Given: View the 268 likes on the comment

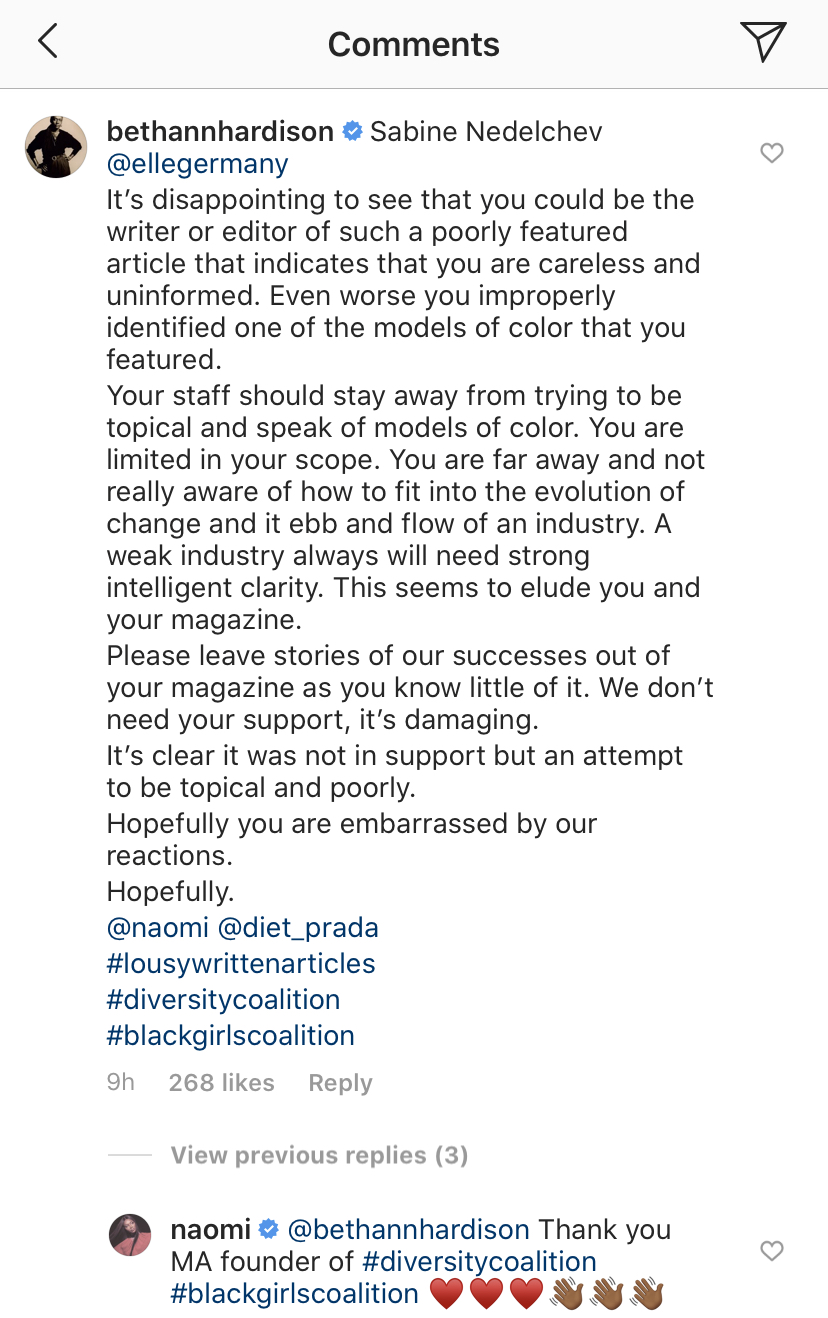Looking at the screenshot, I should [x=221, y=1082].
